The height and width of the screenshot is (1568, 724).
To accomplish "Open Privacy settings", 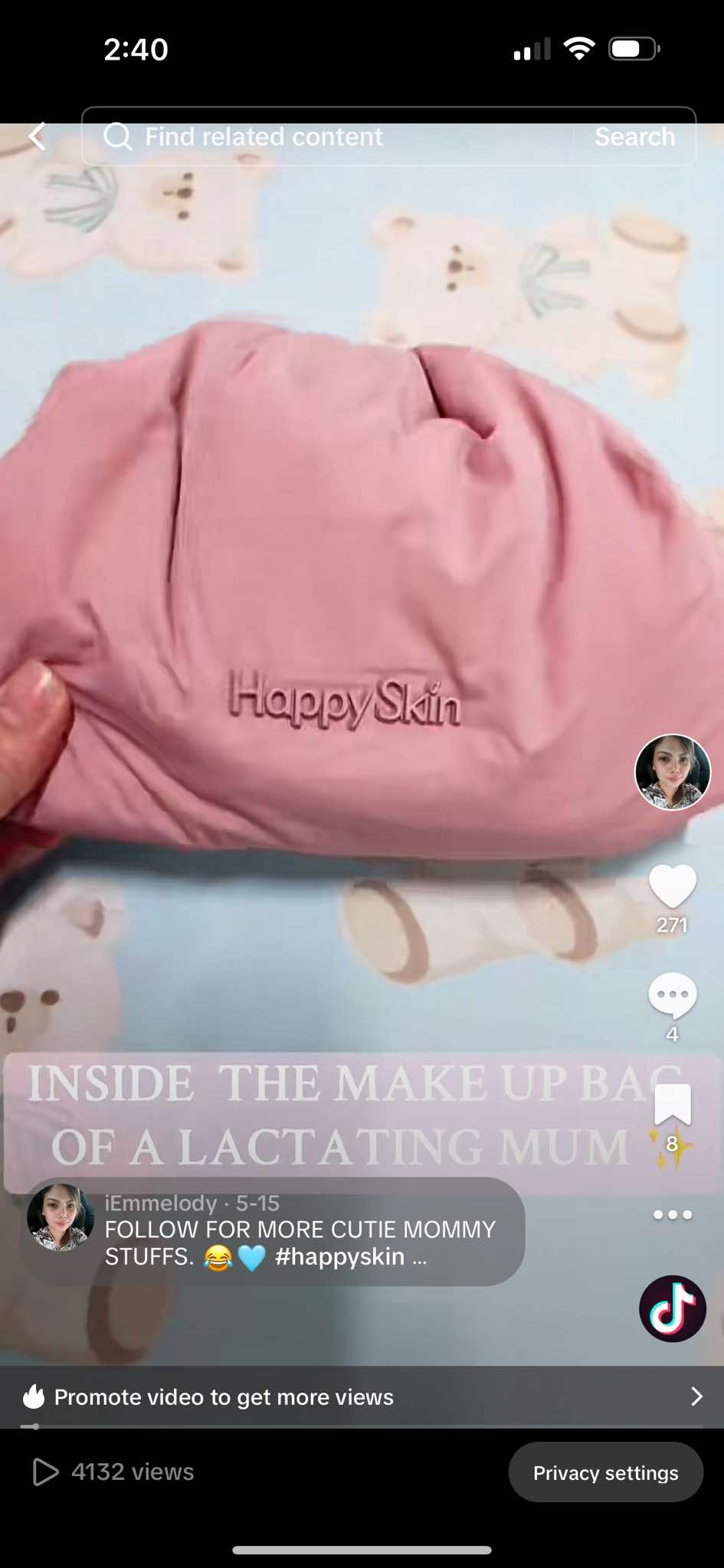I will tap(605, 1472).
